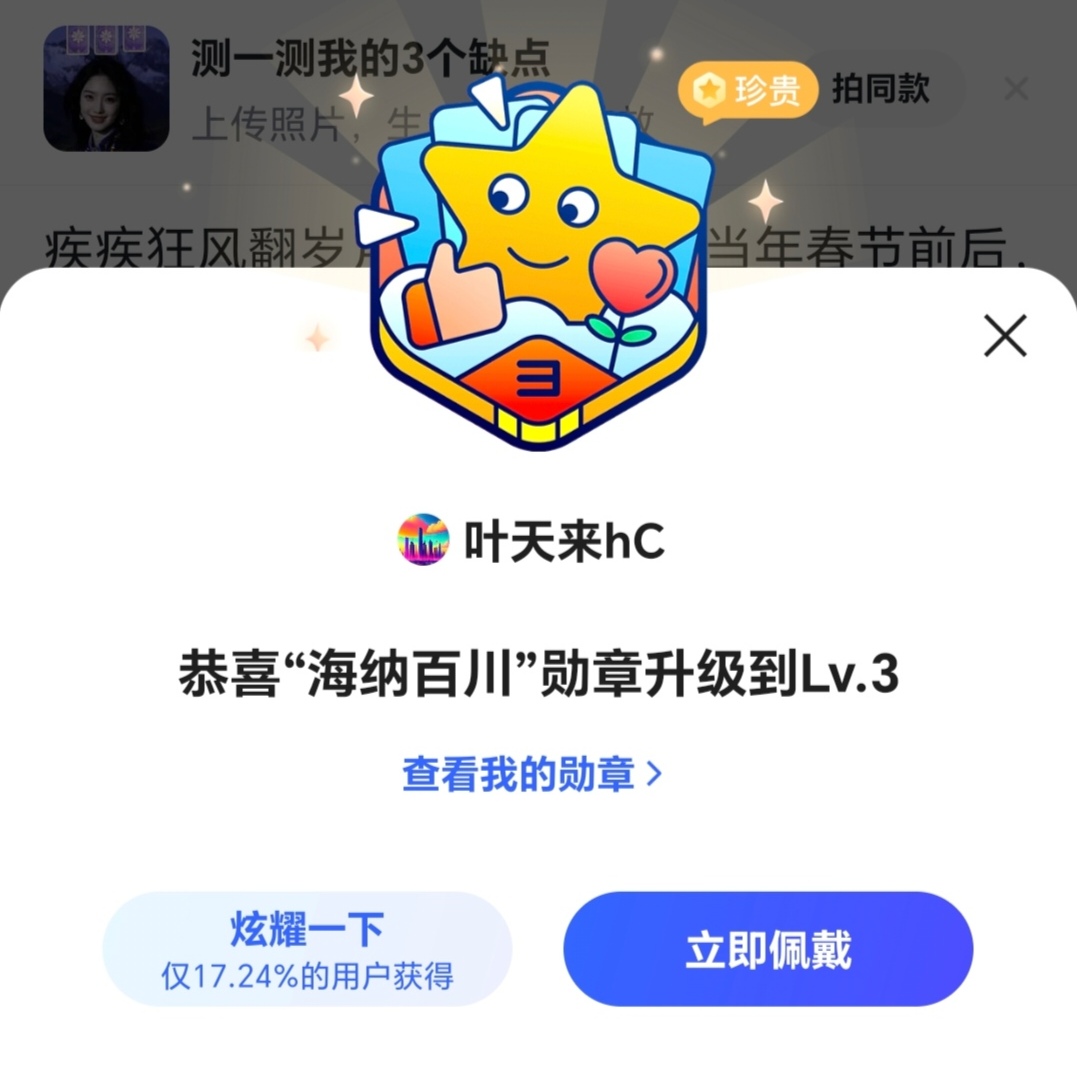Wear the medal with 立即佩戴
The image size is (1077, 1072).
[768, 949]
